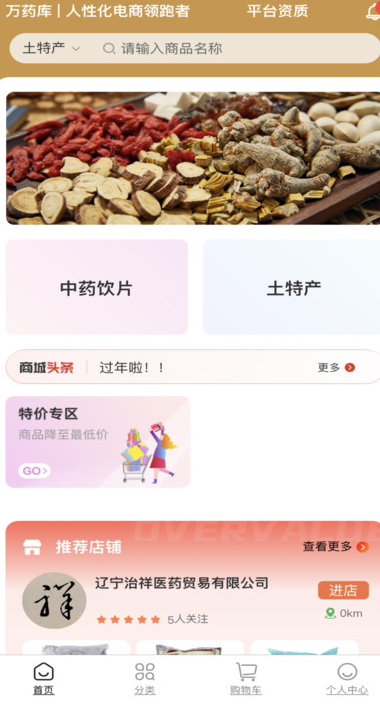
Task: Open the herbal medicine banner
Action: pos(193,158)
